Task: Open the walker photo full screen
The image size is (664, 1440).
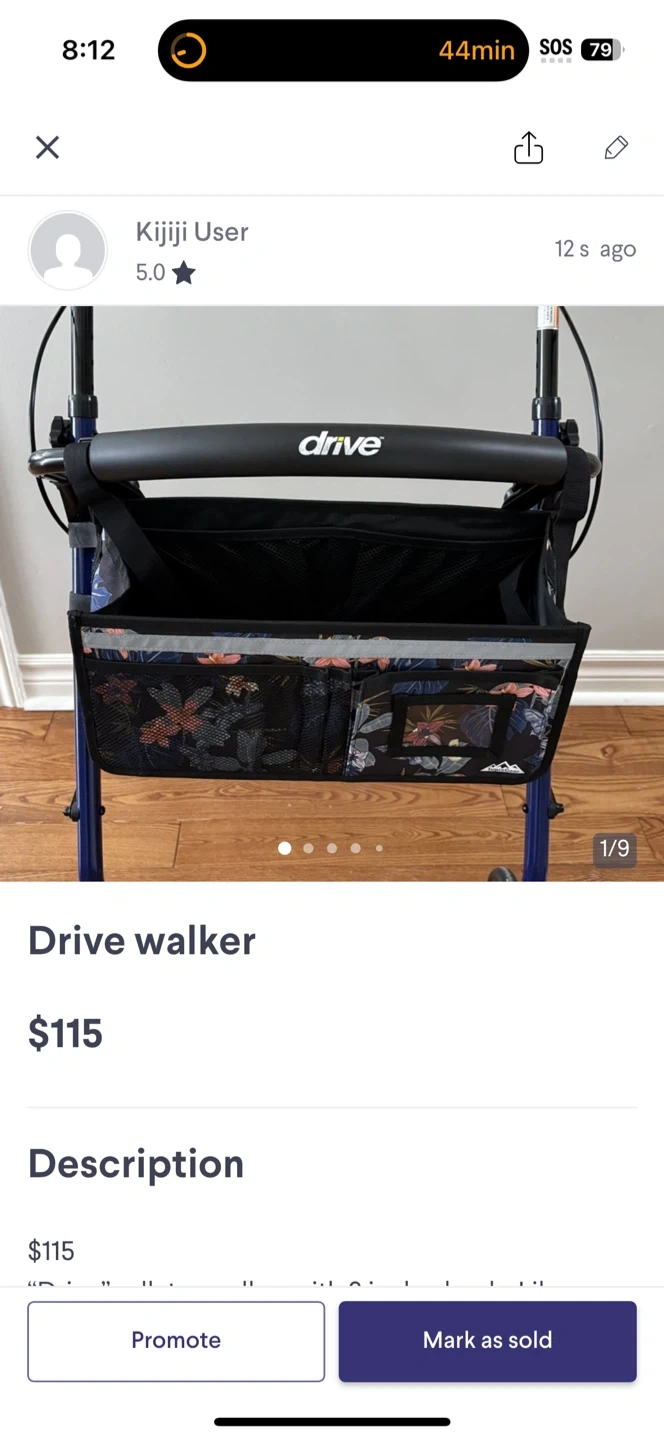Action: click(x=332, y=592)
